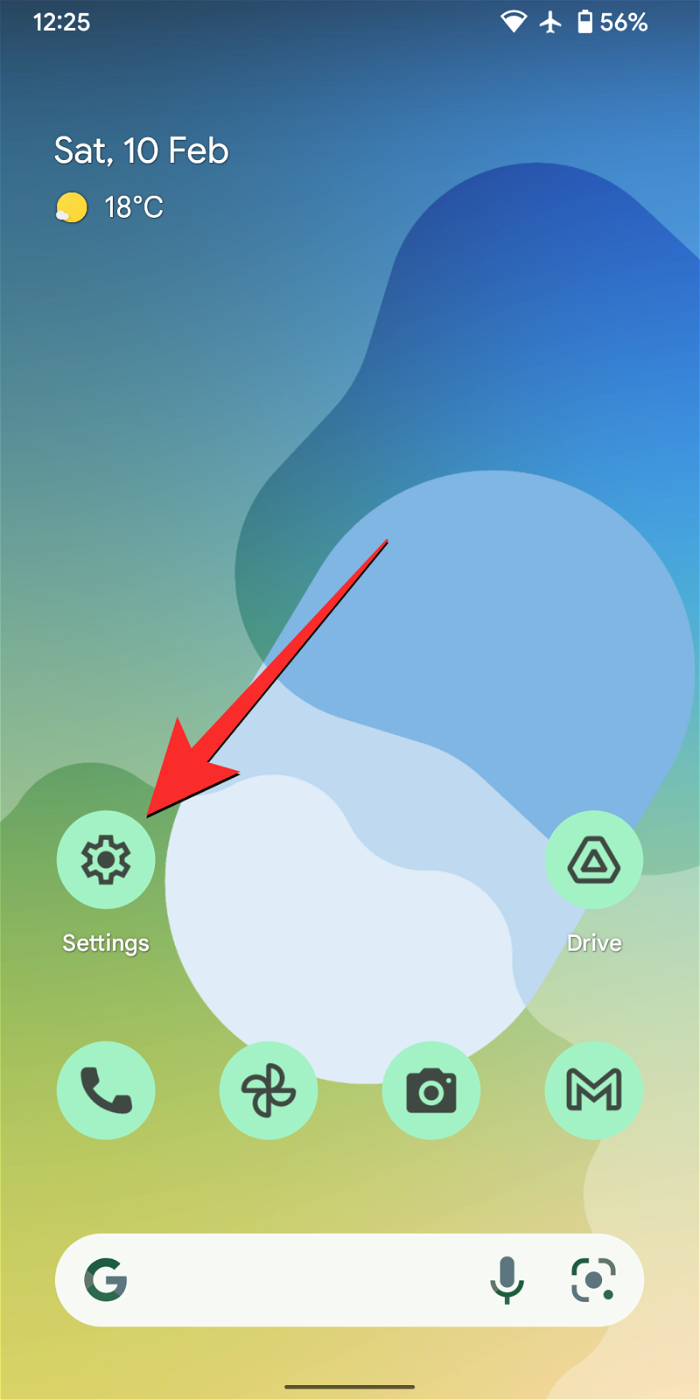Open the date widget Sat, 10 Feb
This screenshot has width=700, height=1400.
coord(141,151)
